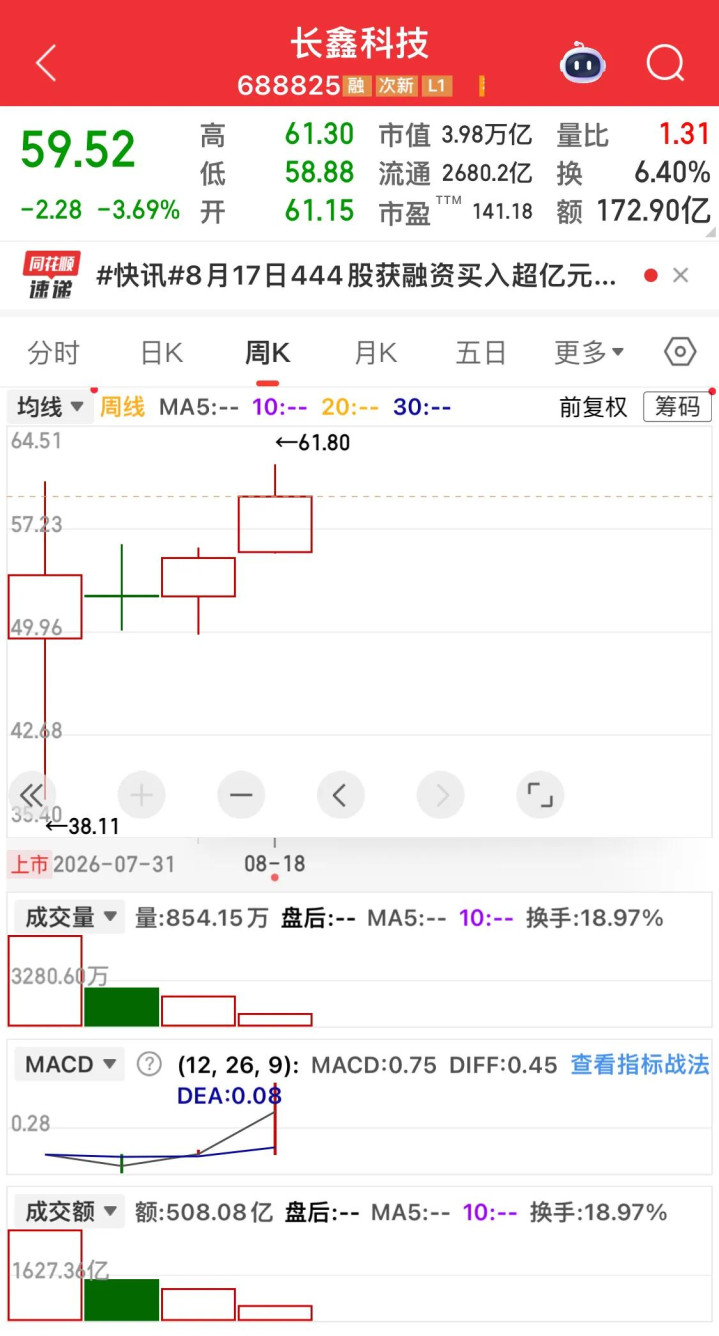Open 查看指标战法 link
The image size is (719, 1336).
(x=640, y=1064)
